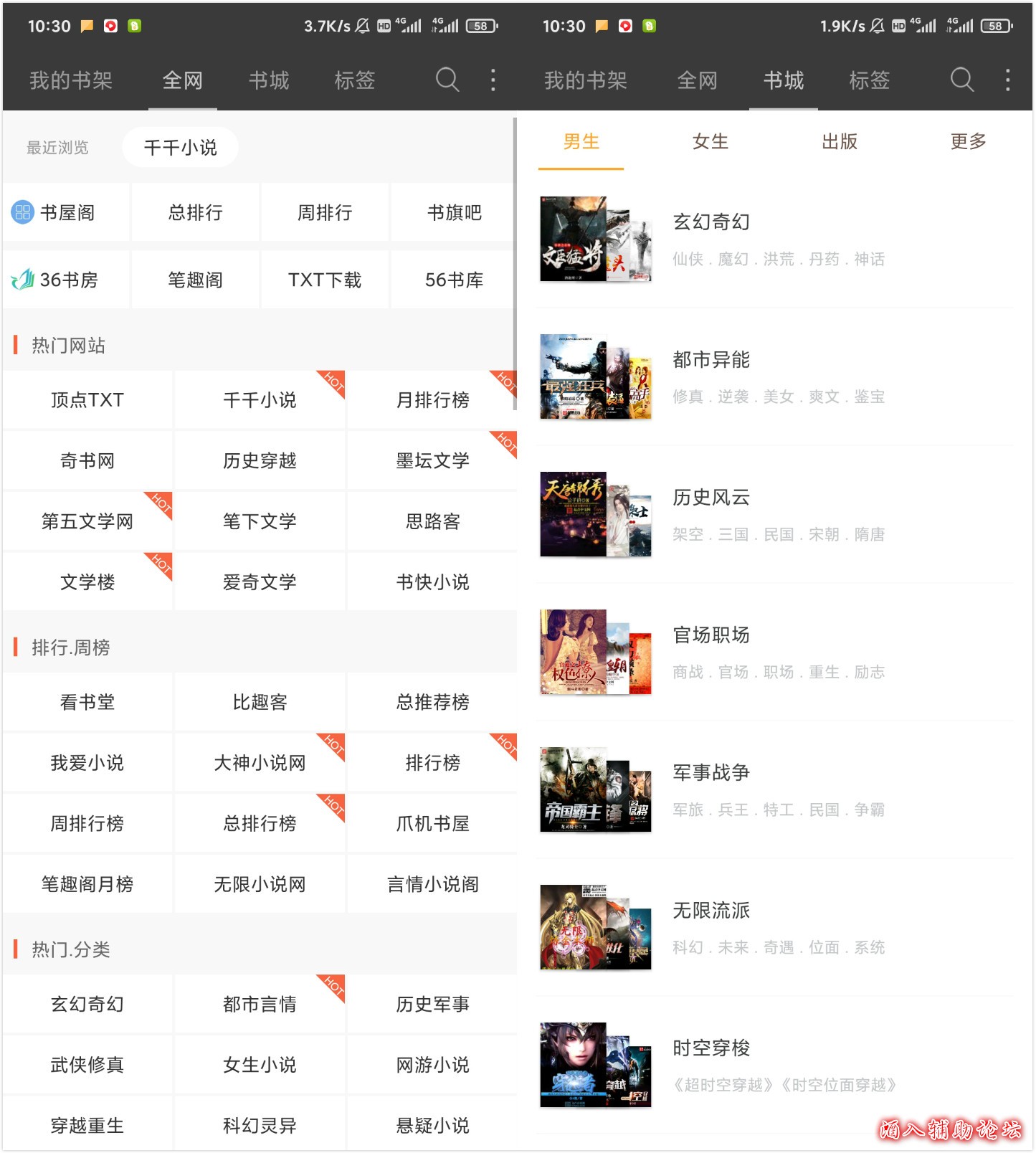This screenshot has height=1153, width=1036.
Task: Open the 36书房 site shortcut
Action: coord(66,280)
